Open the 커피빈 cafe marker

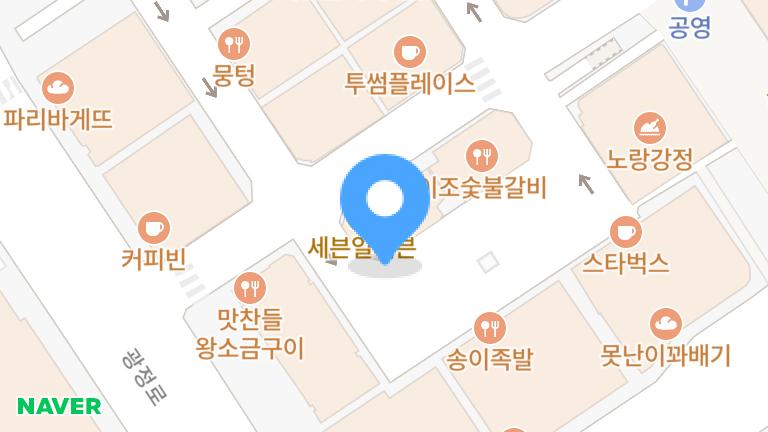(153, 228)
